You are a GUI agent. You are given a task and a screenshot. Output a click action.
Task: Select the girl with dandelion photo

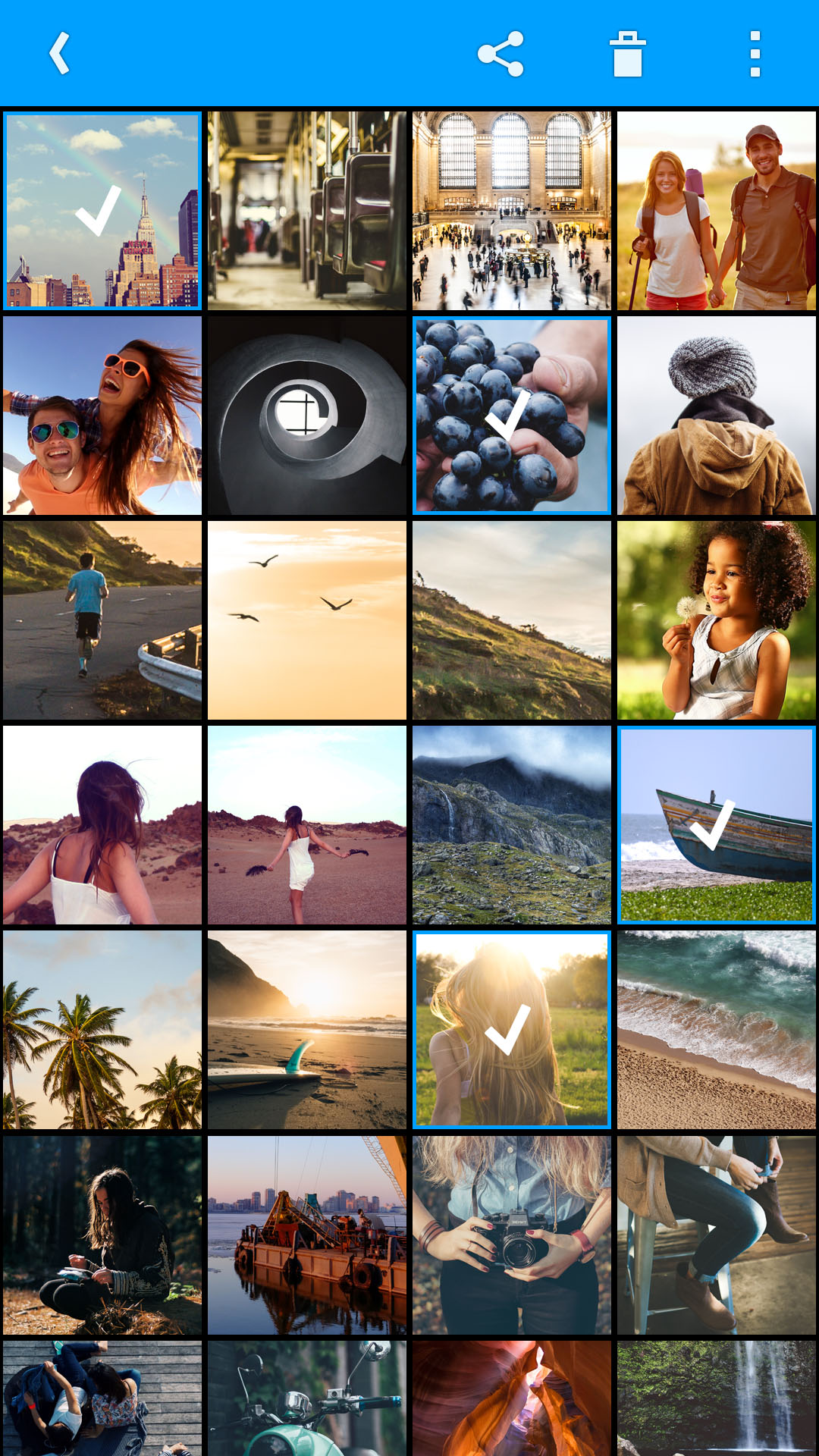[x=717, y=620]
